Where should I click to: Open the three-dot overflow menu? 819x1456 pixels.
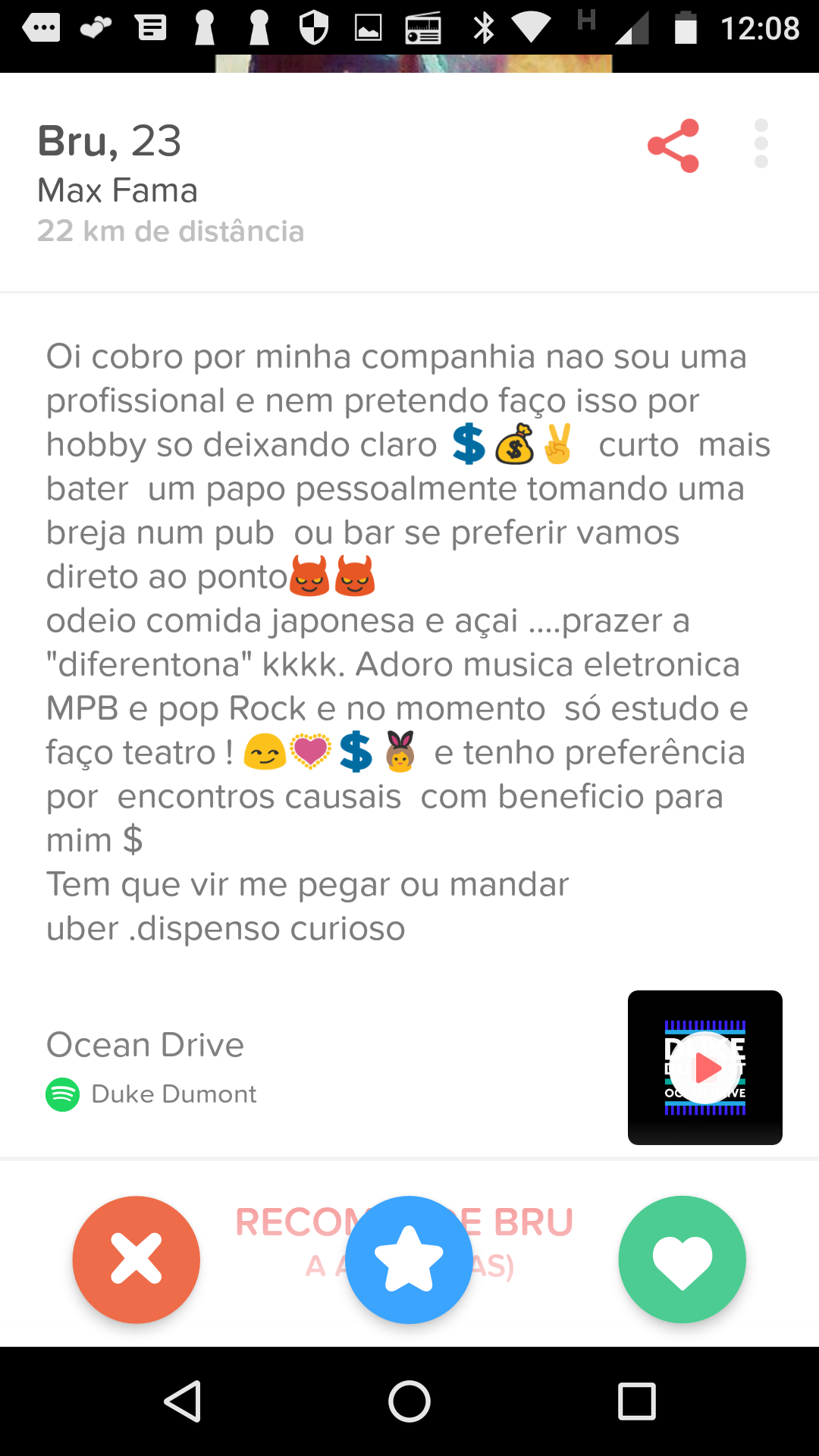(x=761, y=143)
